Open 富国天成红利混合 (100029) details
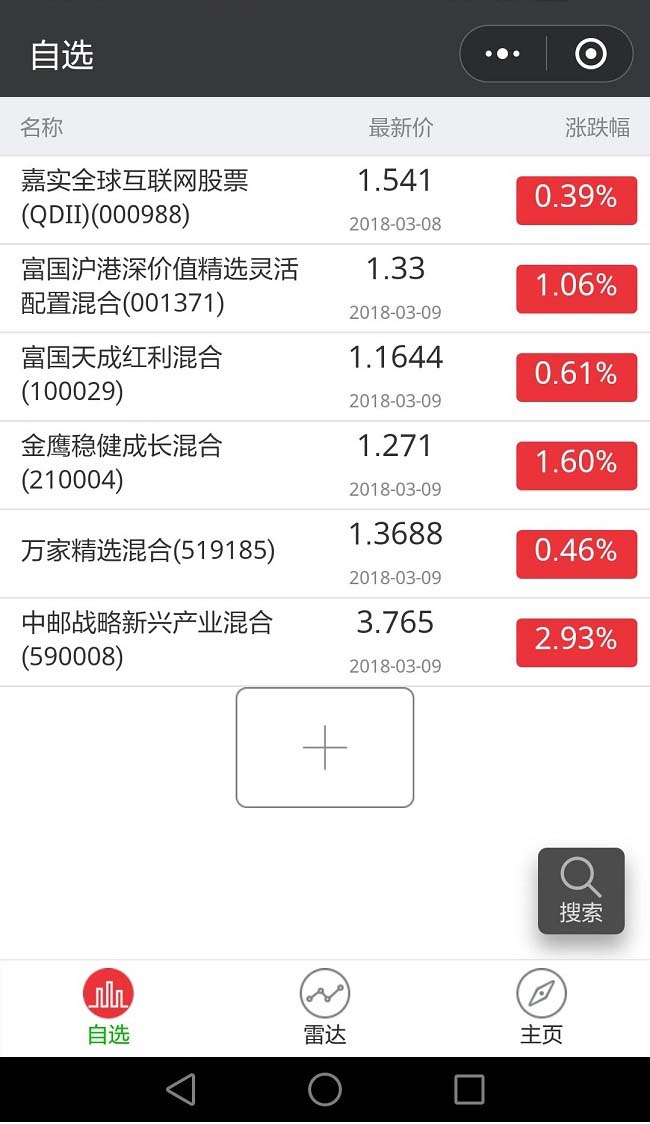Image resolution: width=650 pixels, height=1124 pixels. [325, 376]
